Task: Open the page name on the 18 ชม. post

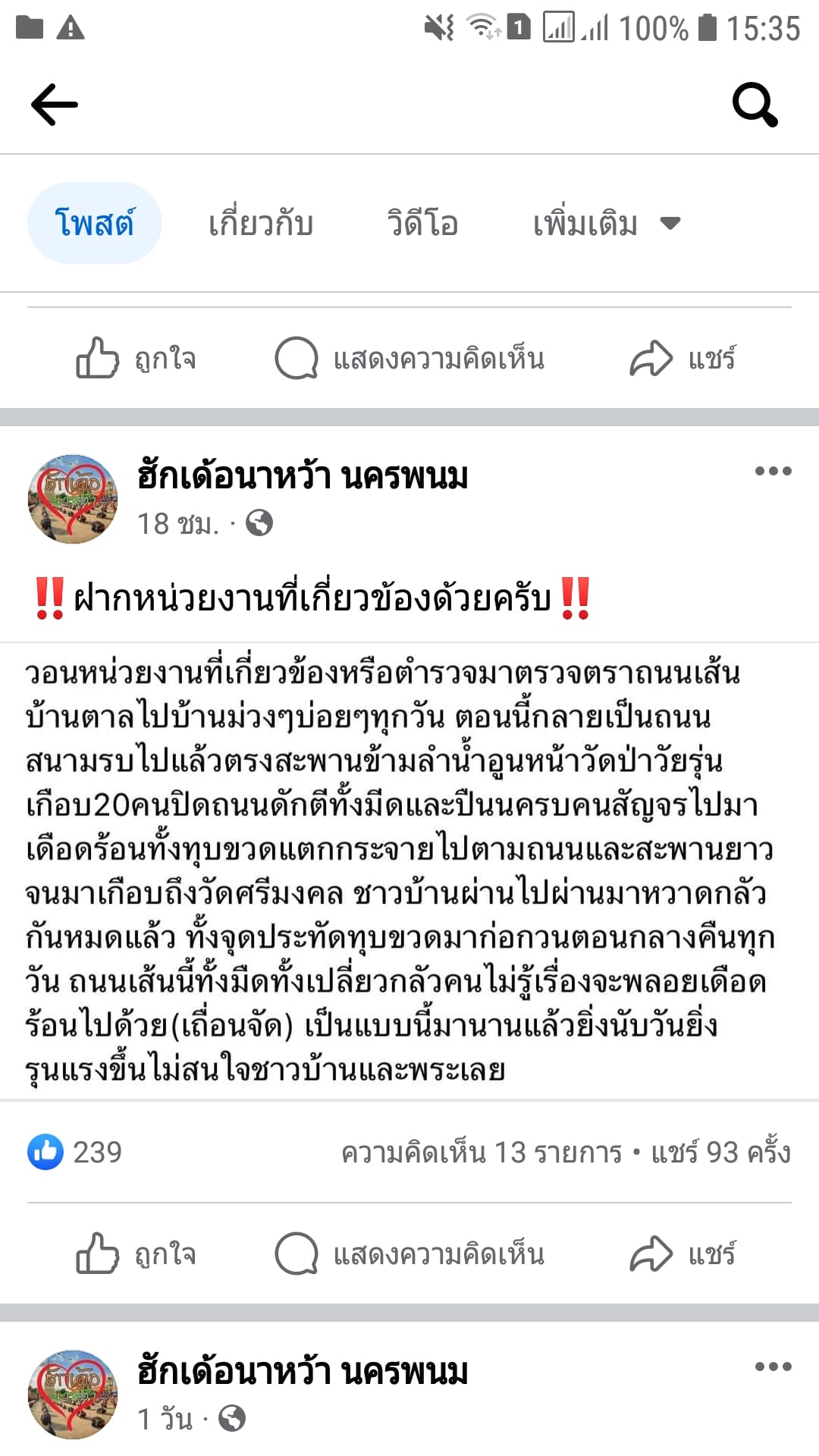Action: [x=303, y=476]
